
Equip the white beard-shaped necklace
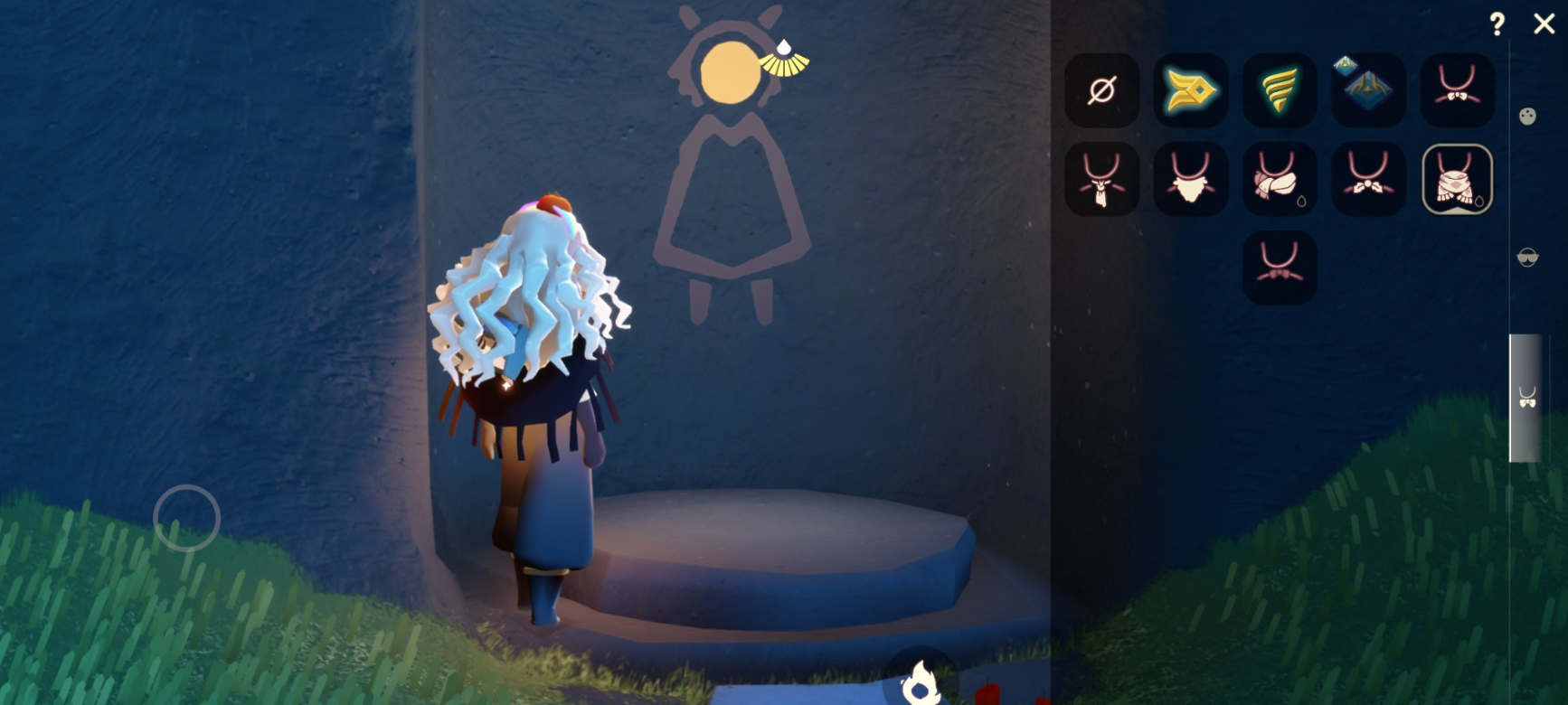coord(1190,179)
